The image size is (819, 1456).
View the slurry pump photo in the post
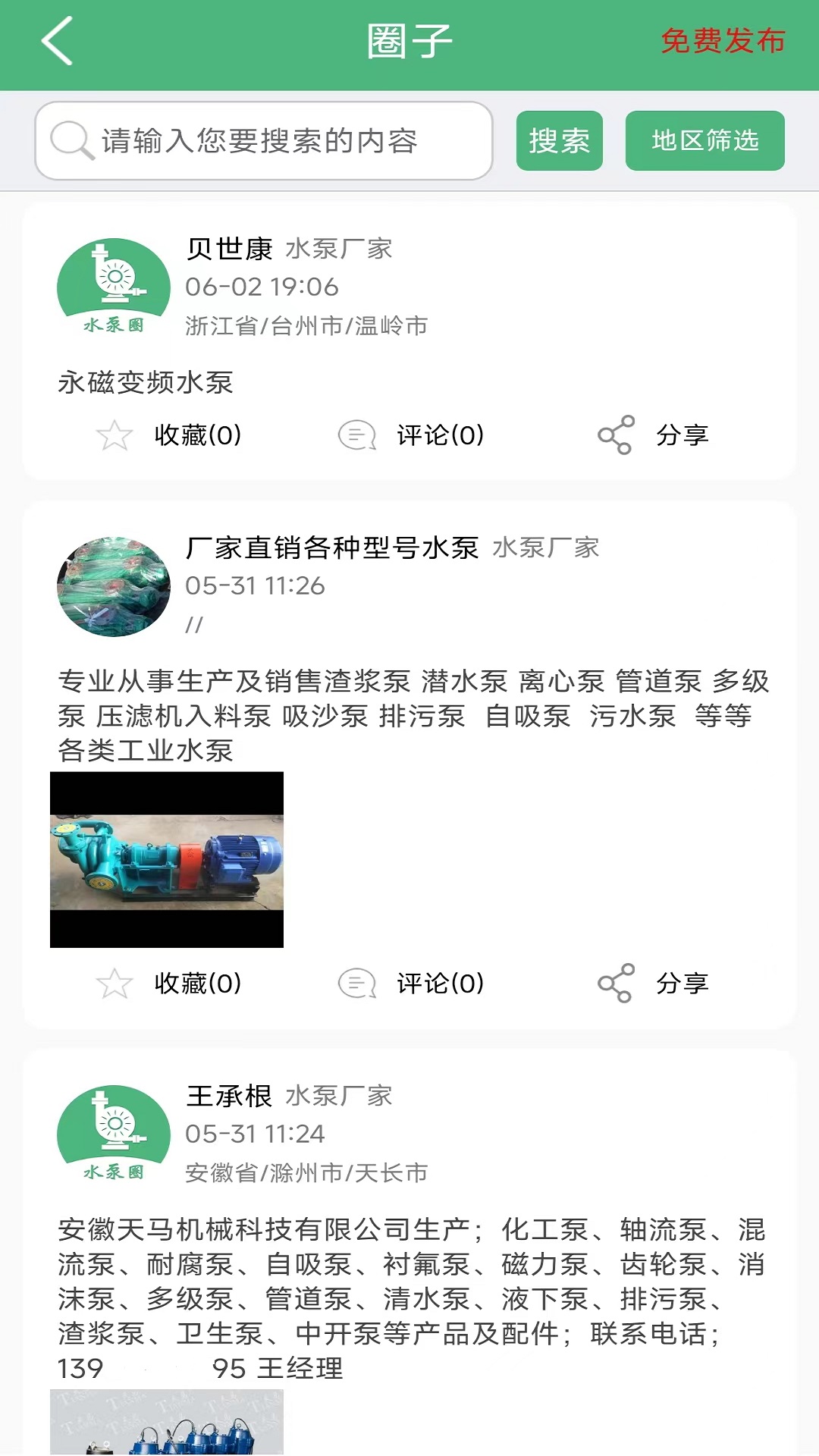click(167, 859)
